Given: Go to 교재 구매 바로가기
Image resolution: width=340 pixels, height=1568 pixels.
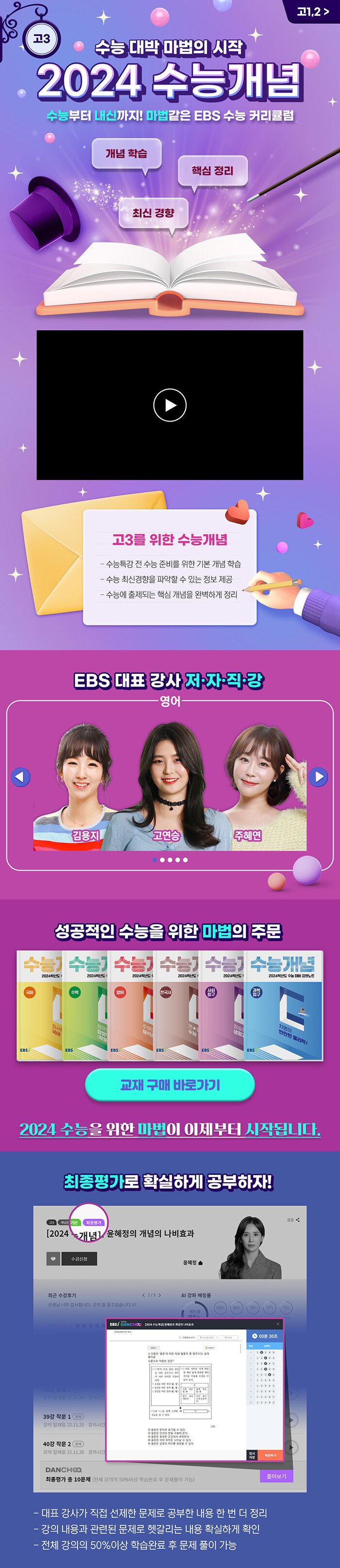Looking at the screenshot, I should click(170, 1085).
